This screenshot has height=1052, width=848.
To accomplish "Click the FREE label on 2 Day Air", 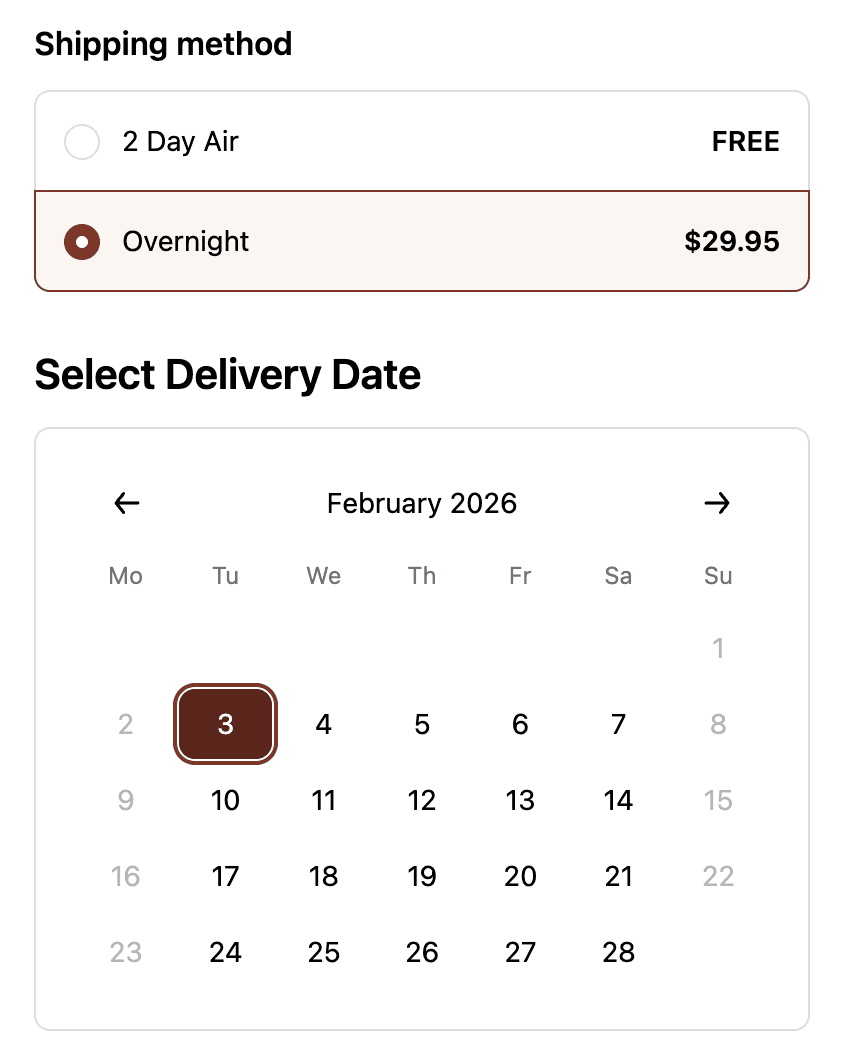I will tap(745, 142).
